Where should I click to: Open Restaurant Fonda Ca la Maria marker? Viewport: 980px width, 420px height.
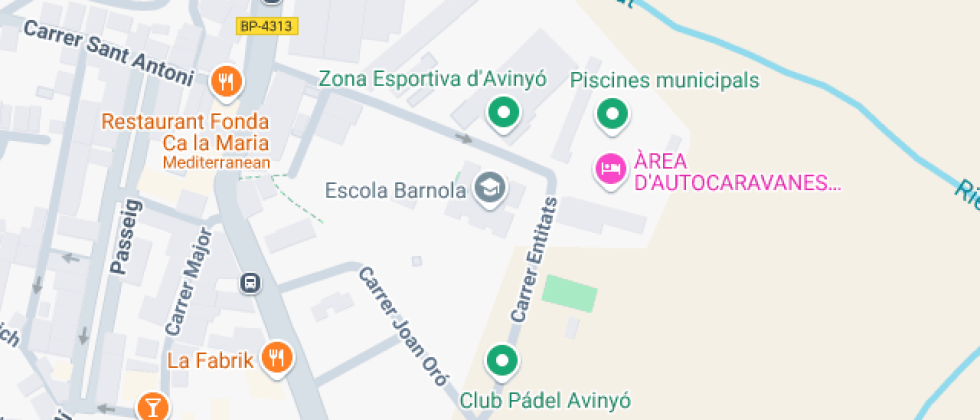228,81
